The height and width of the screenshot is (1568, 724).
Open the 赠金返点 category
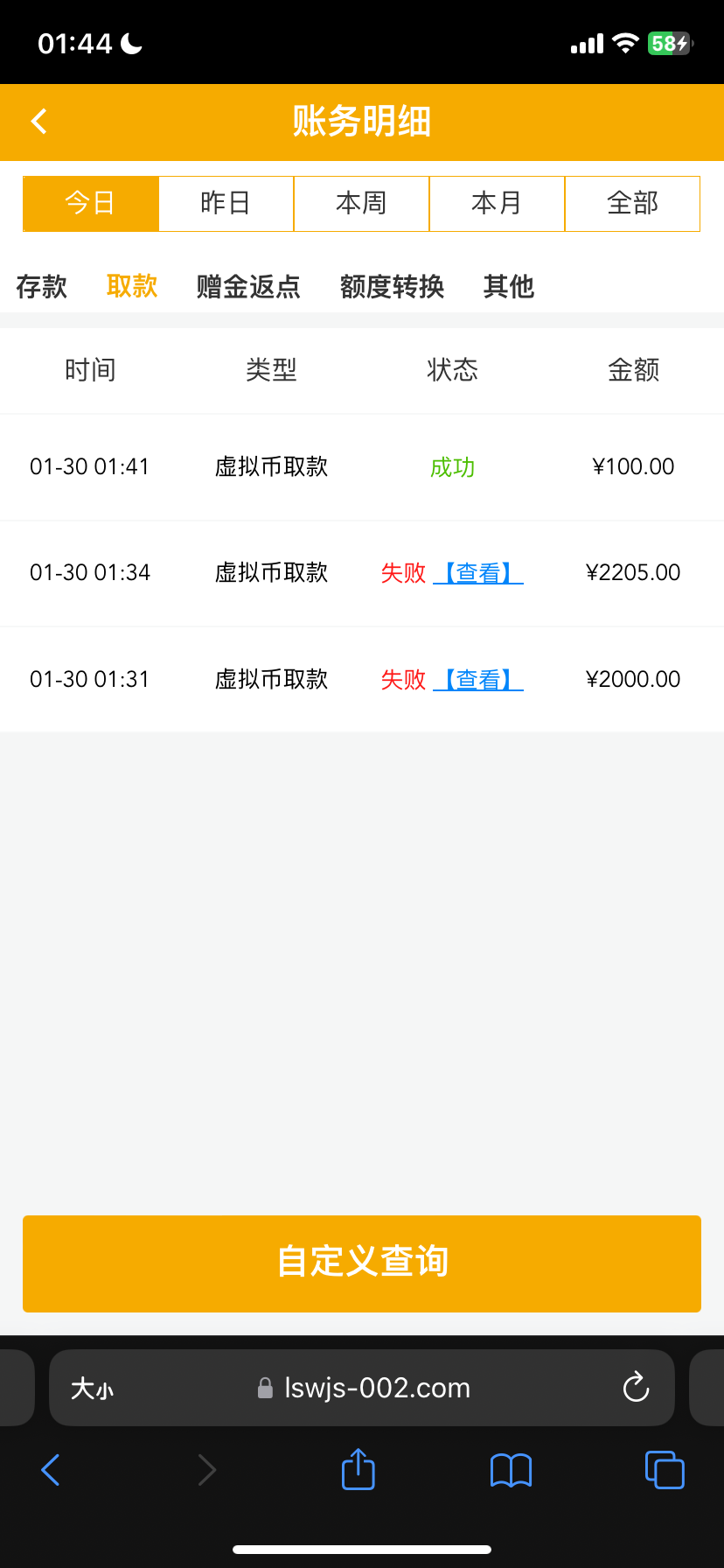click(247, 287)
